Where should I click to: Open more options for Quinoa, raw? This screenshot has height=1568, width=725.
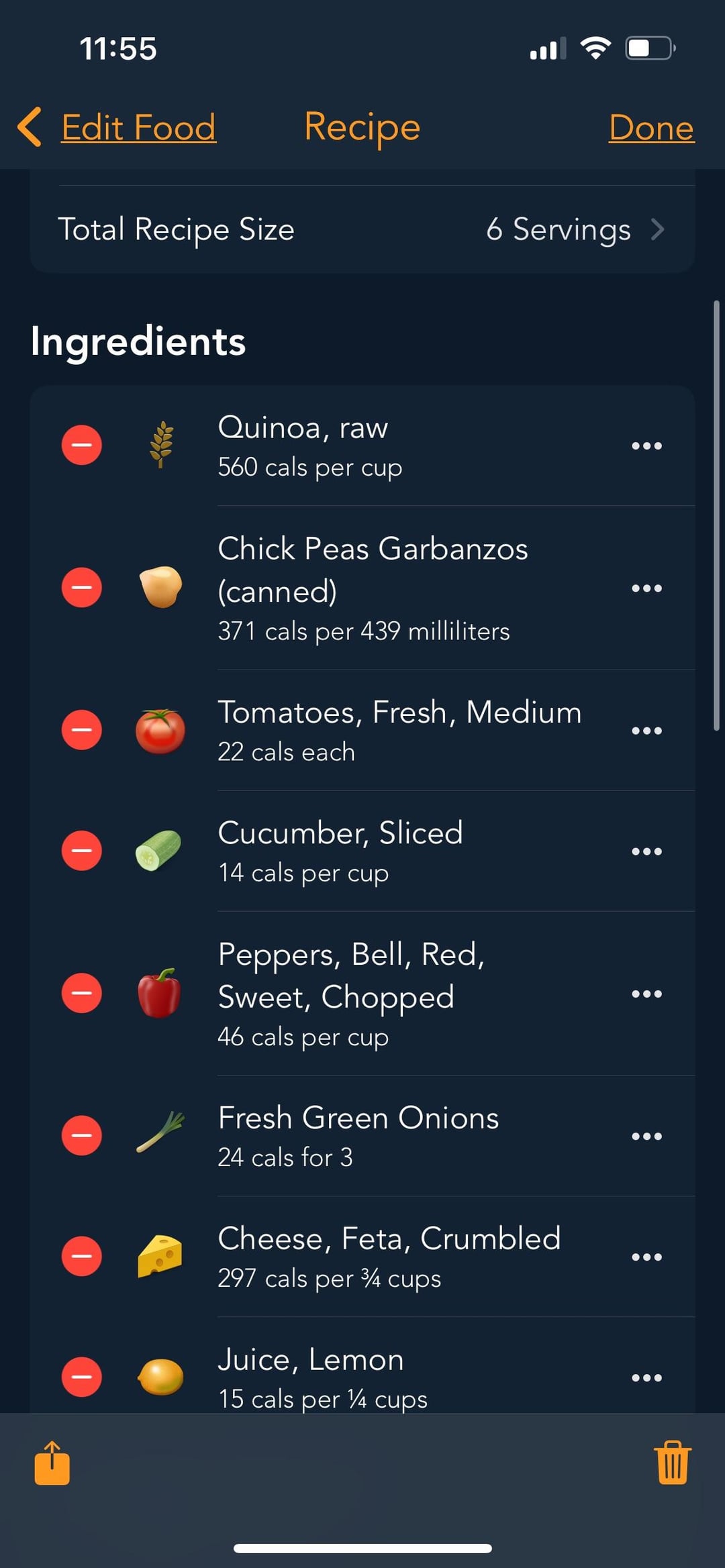(646, 446)
